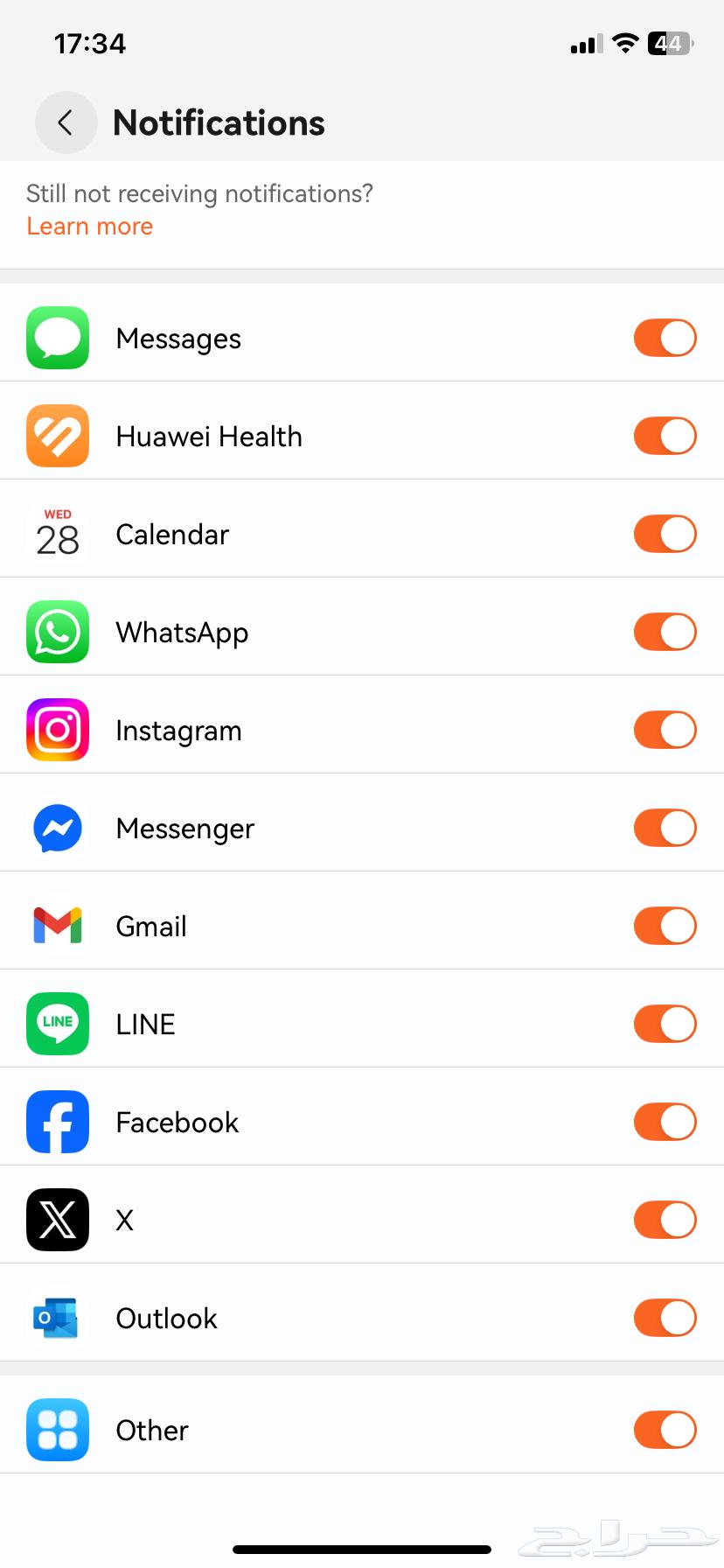724x1568 pixels.
Task: Open the Learn more link
Action: pyautogui.click(x=89, y=227)
